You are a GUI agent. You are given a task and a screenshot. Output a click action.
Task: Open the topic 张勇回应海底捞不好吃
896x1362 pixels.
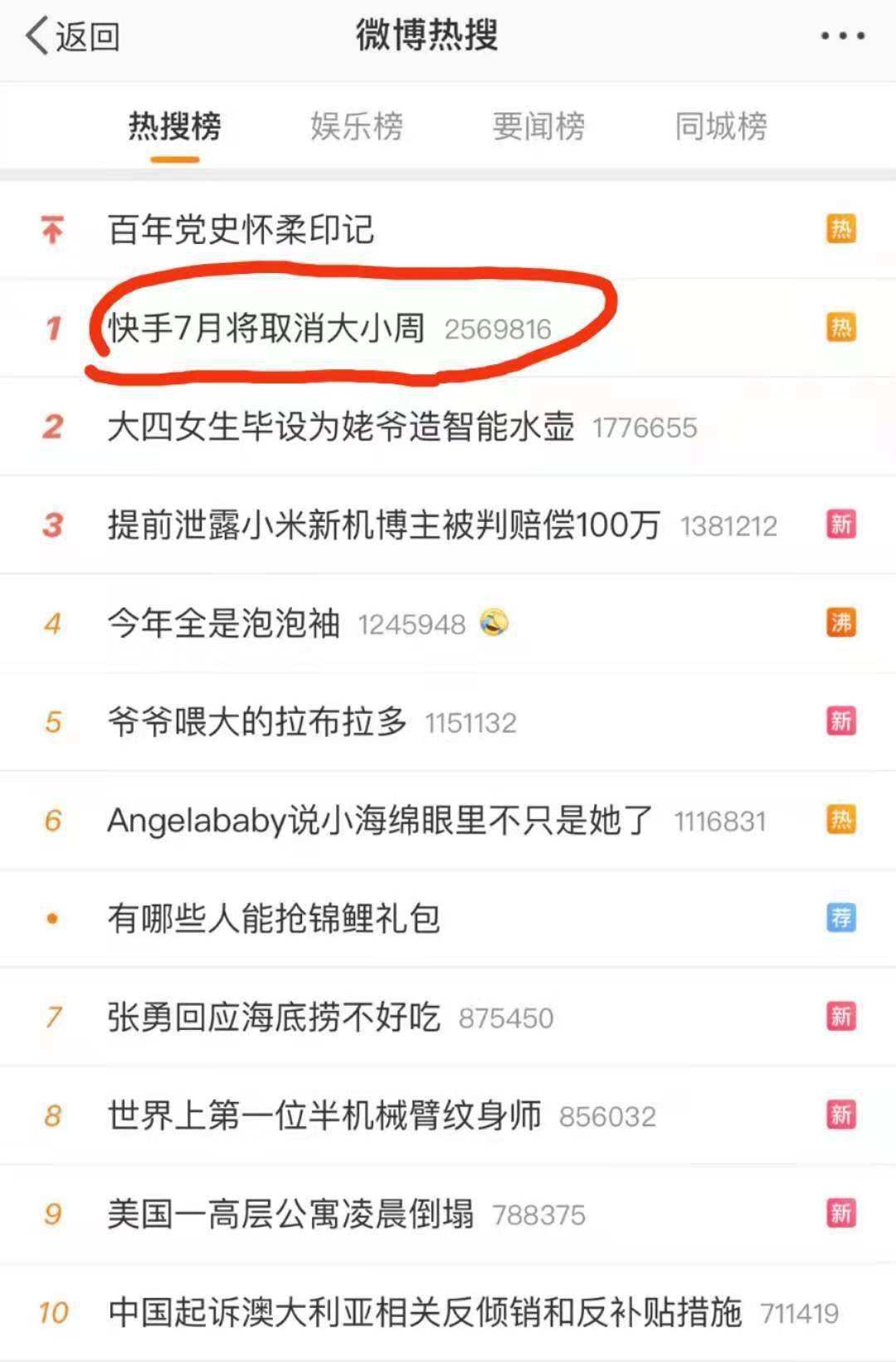(274, 1017)
